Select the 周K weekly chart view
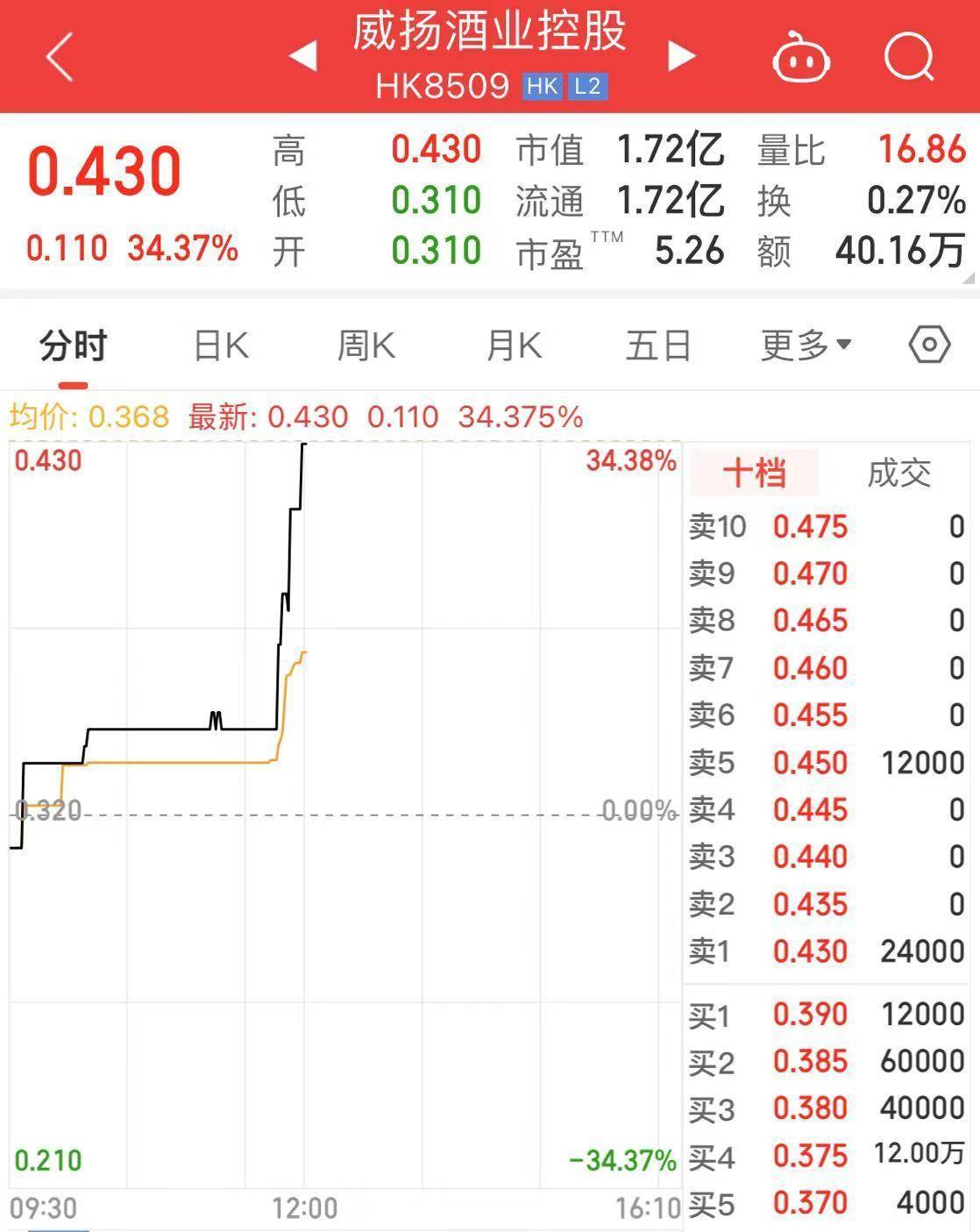 [366, 345]
